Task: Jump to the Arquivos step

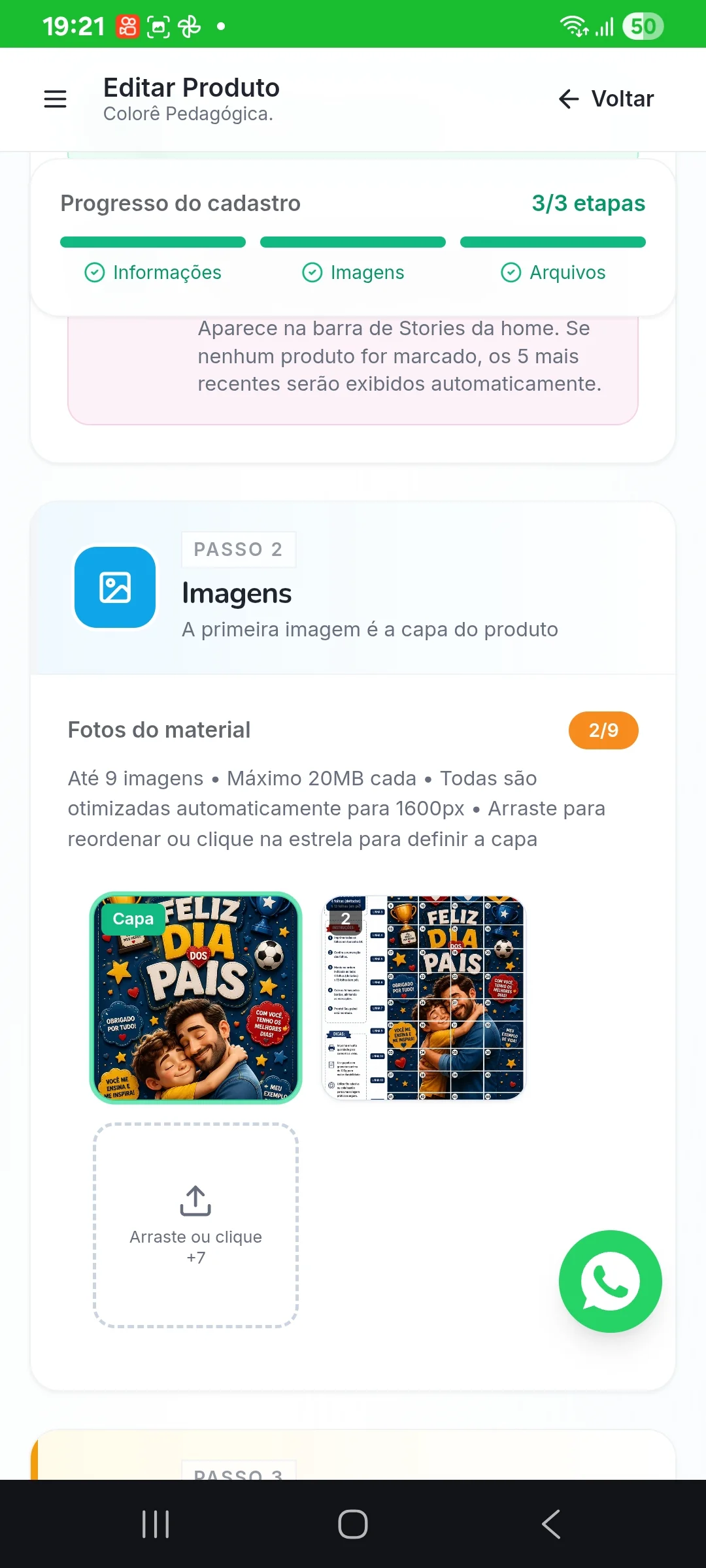Action: pos(553,272)
